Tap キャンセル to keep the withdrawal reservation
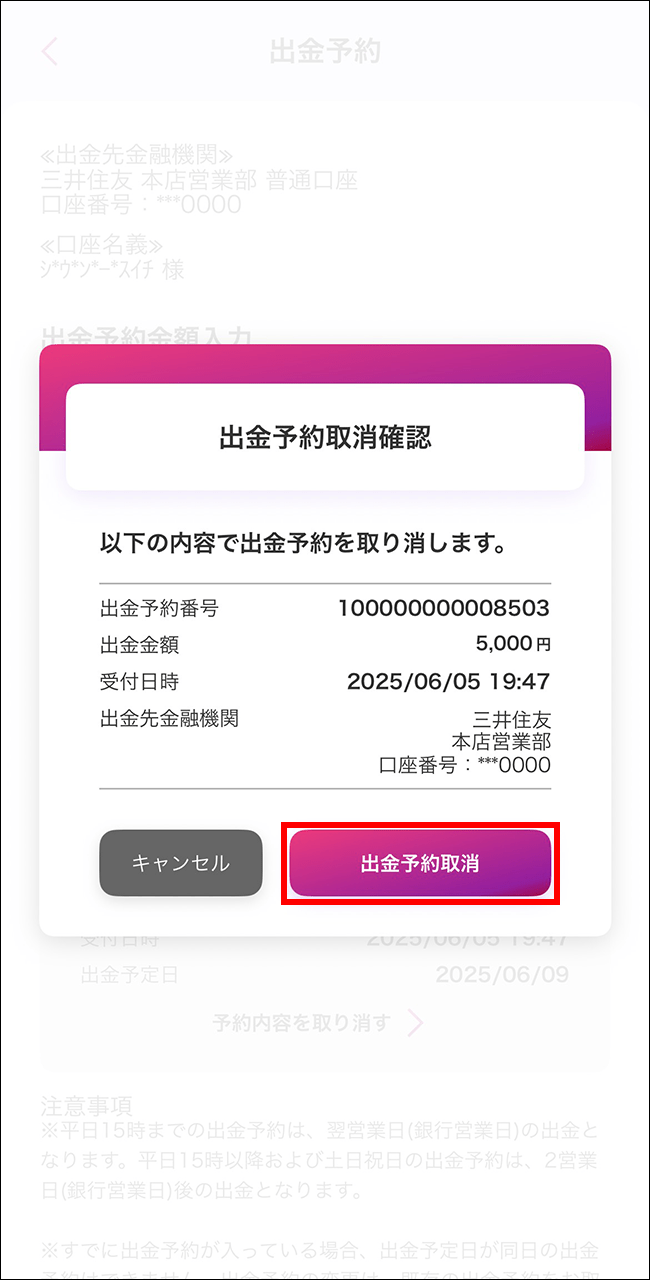This screenshot has width=650, height=1280. pyautogui.click(x=181, y=864)
